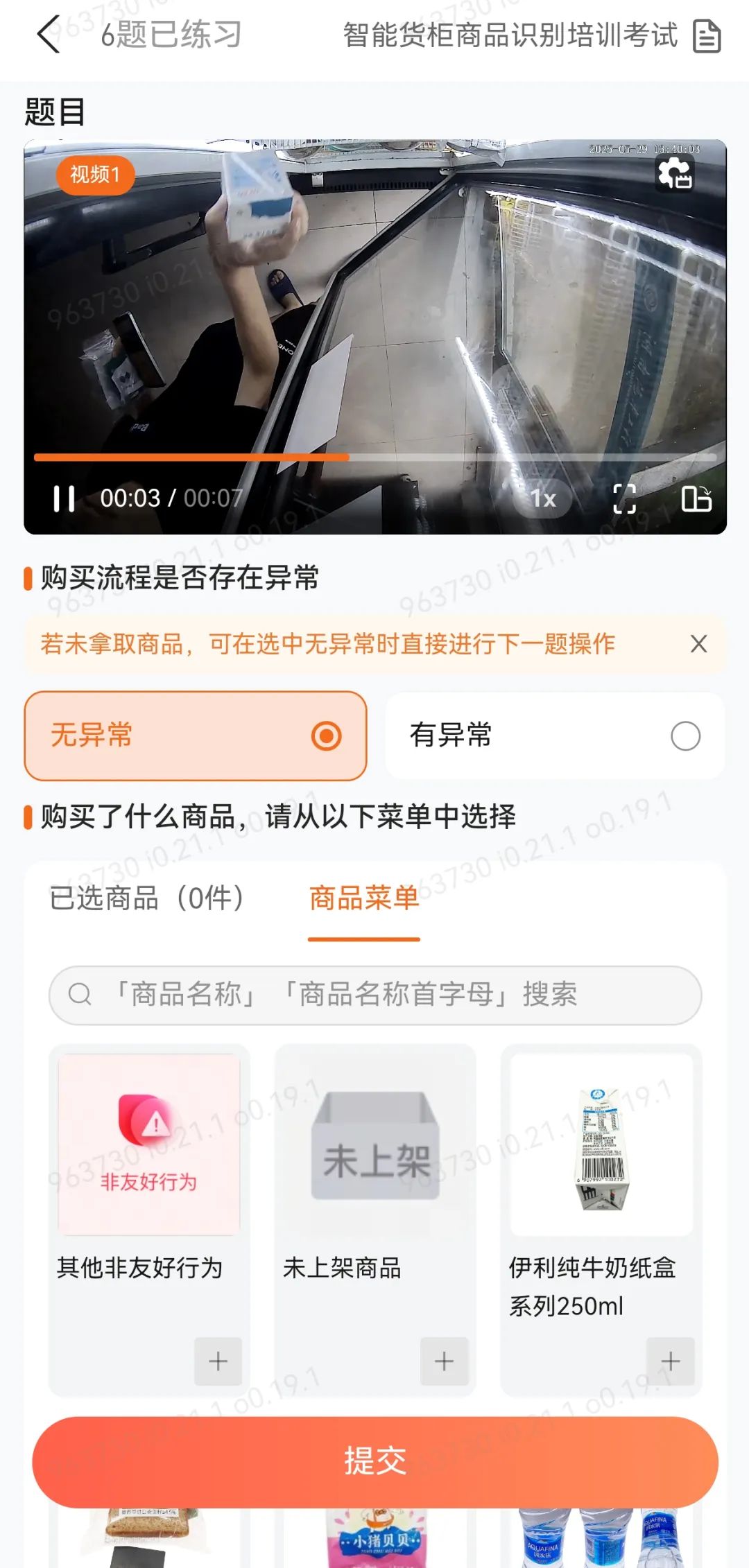Select 有异常 option
Viewport: 749px width, 1568px height.
point(555,735)
